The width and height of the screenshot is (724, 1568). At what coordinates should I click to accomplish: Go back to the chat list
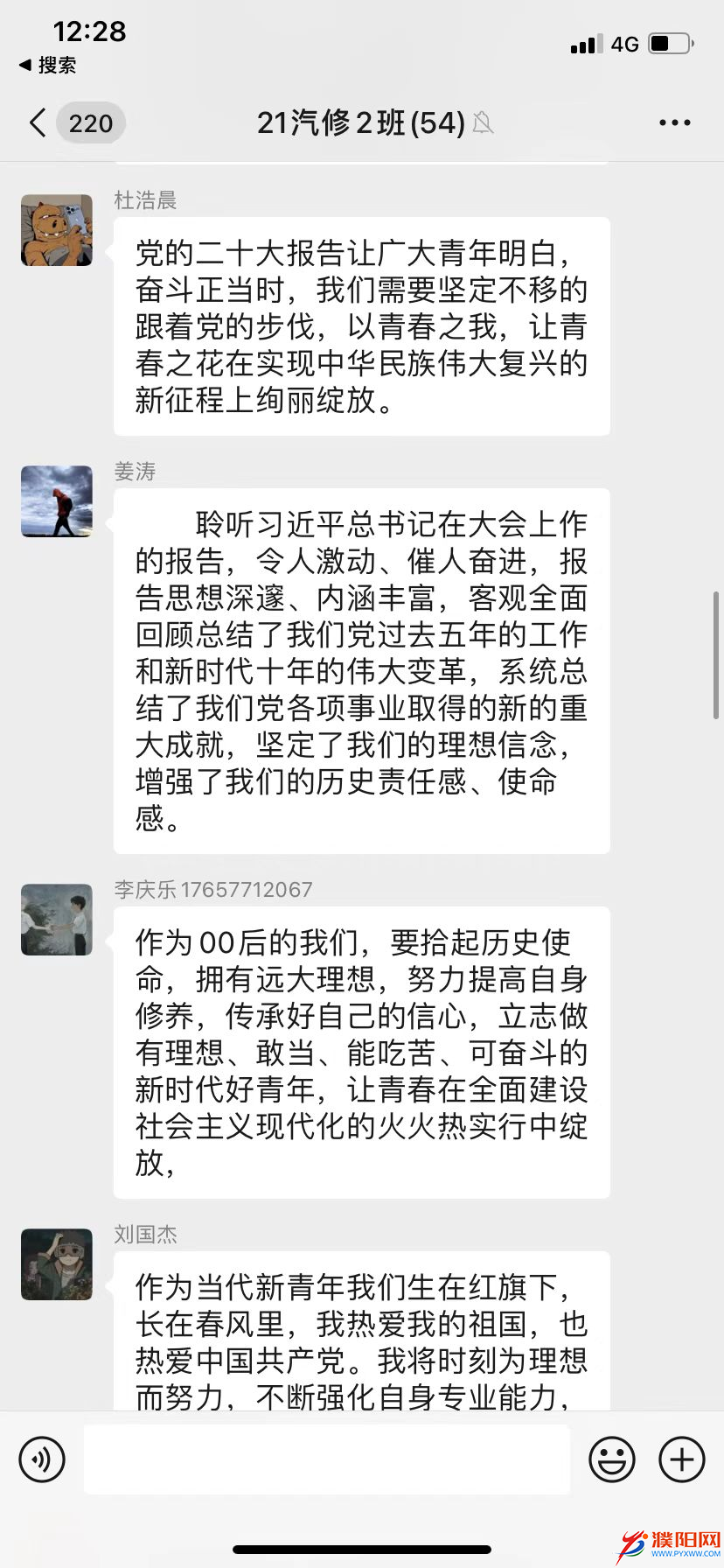pos(38,123)
